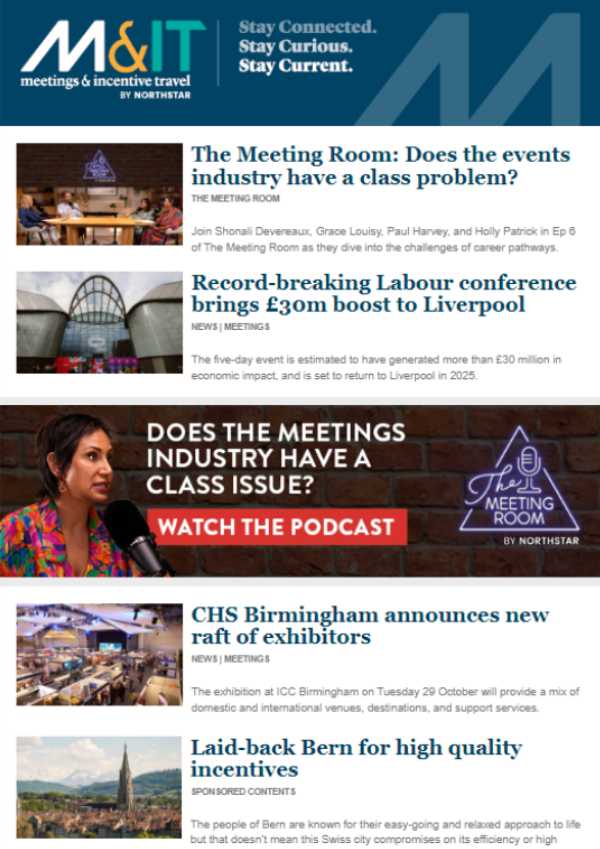Tap the Liverpool conference venue thumbnail
This screenshot has height=849, width=600.
click(99, 322)
